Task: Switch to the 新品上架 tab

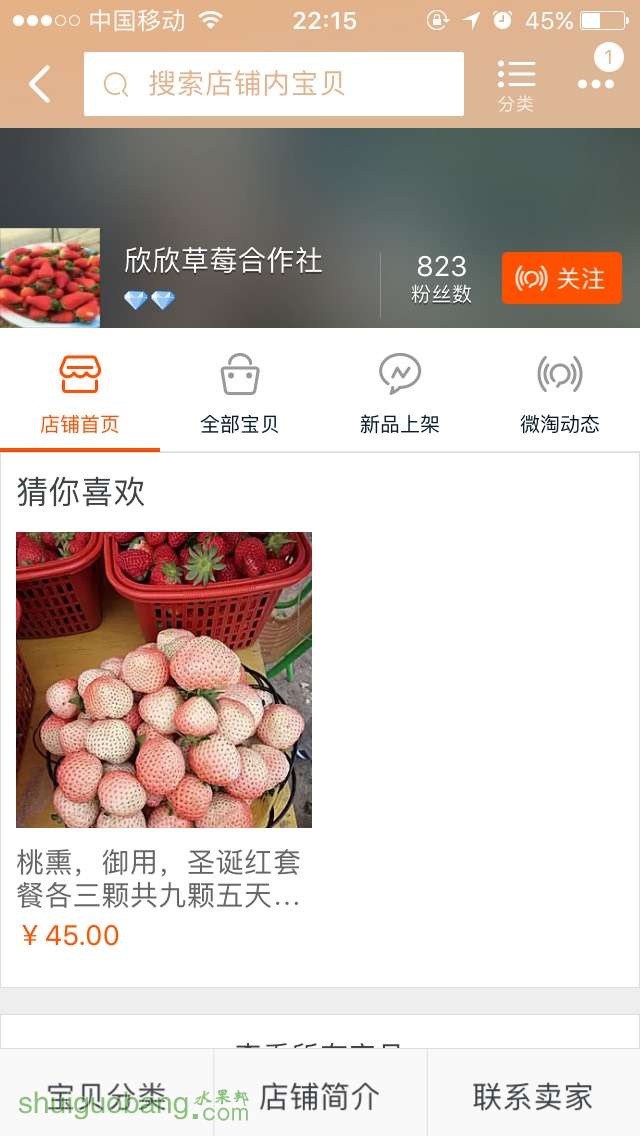Action: pos(400,394)
